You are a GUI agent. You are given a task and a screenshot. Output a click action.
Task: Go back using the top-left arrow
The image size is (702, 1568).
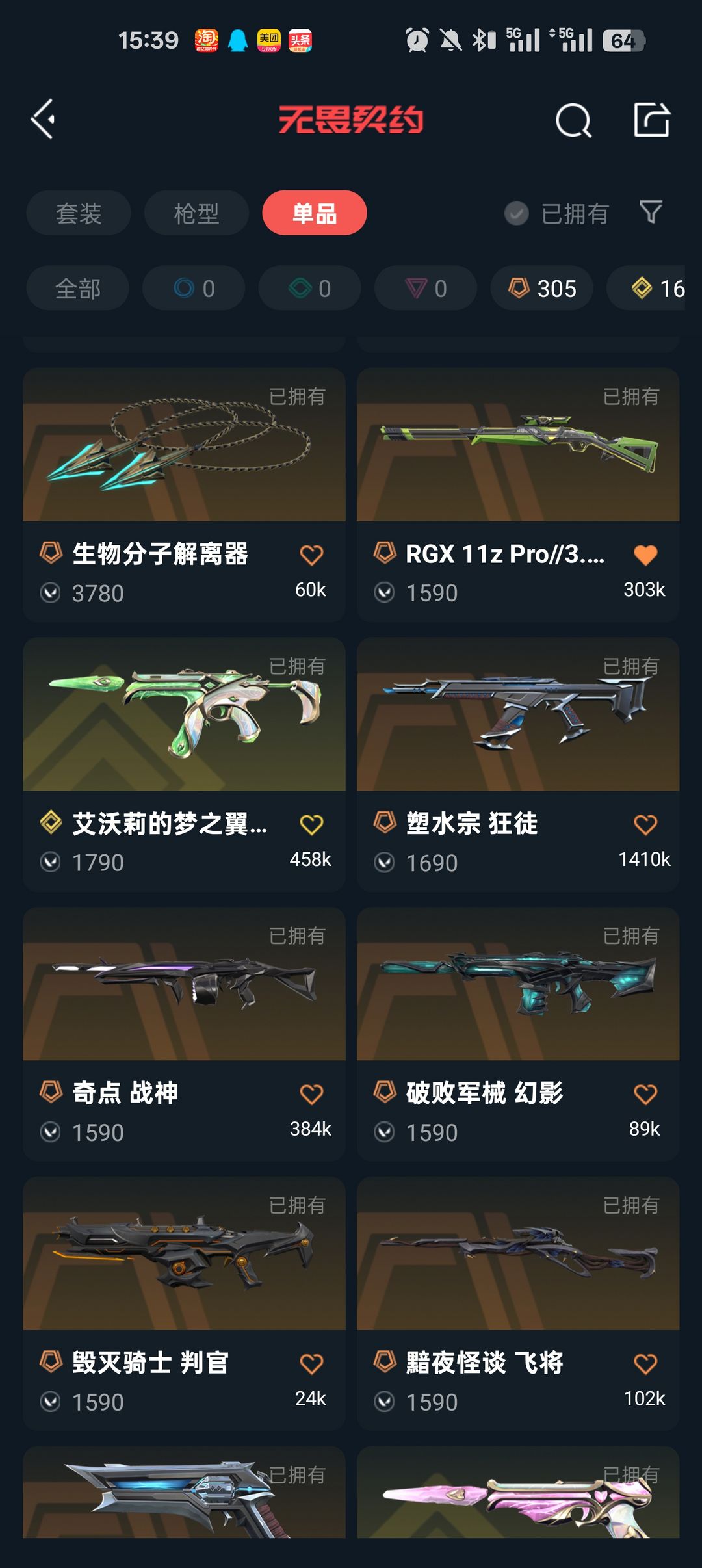click(43, 120)
